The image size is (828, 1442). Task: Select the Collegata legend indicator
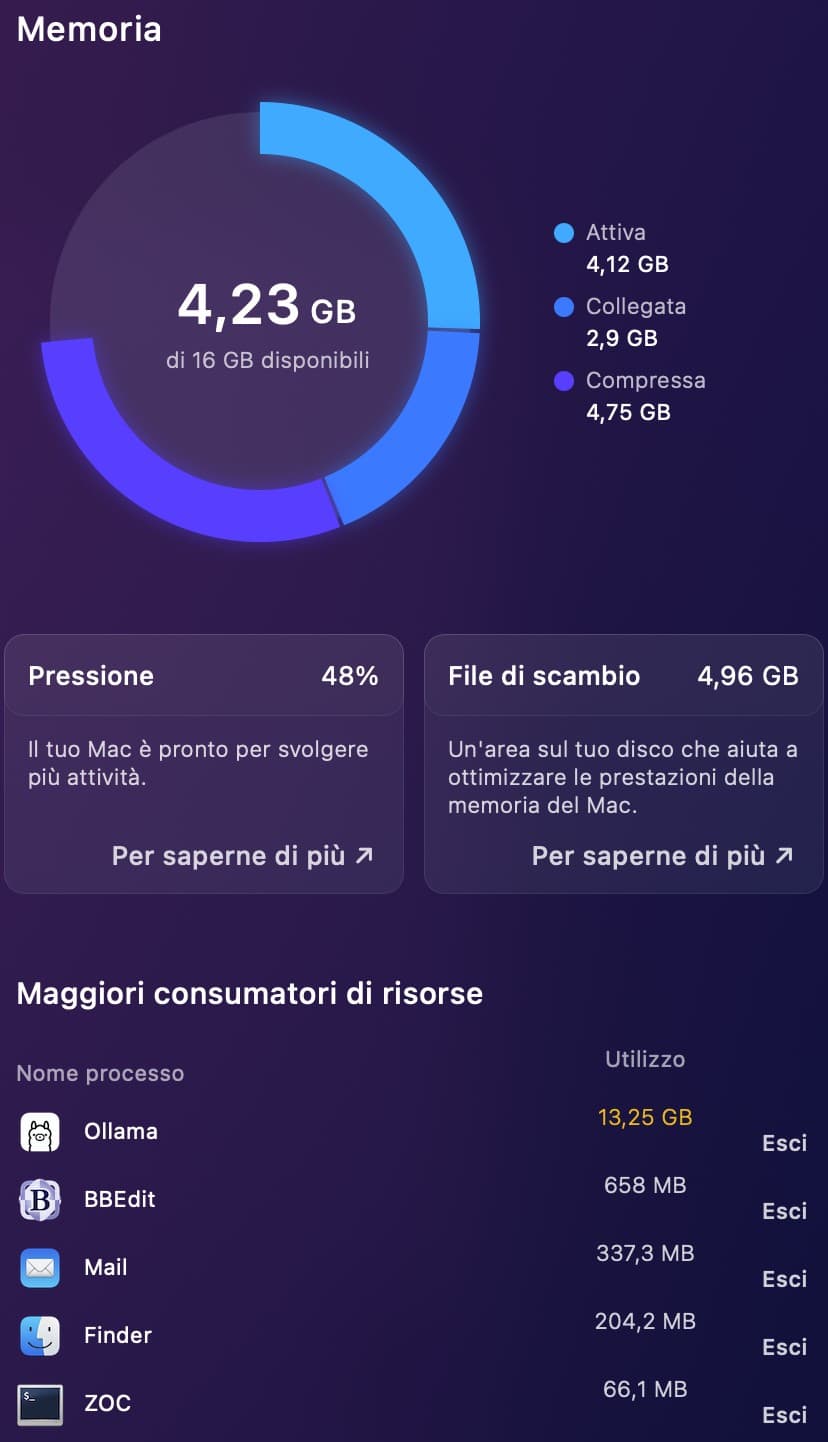tap(563, 306)
